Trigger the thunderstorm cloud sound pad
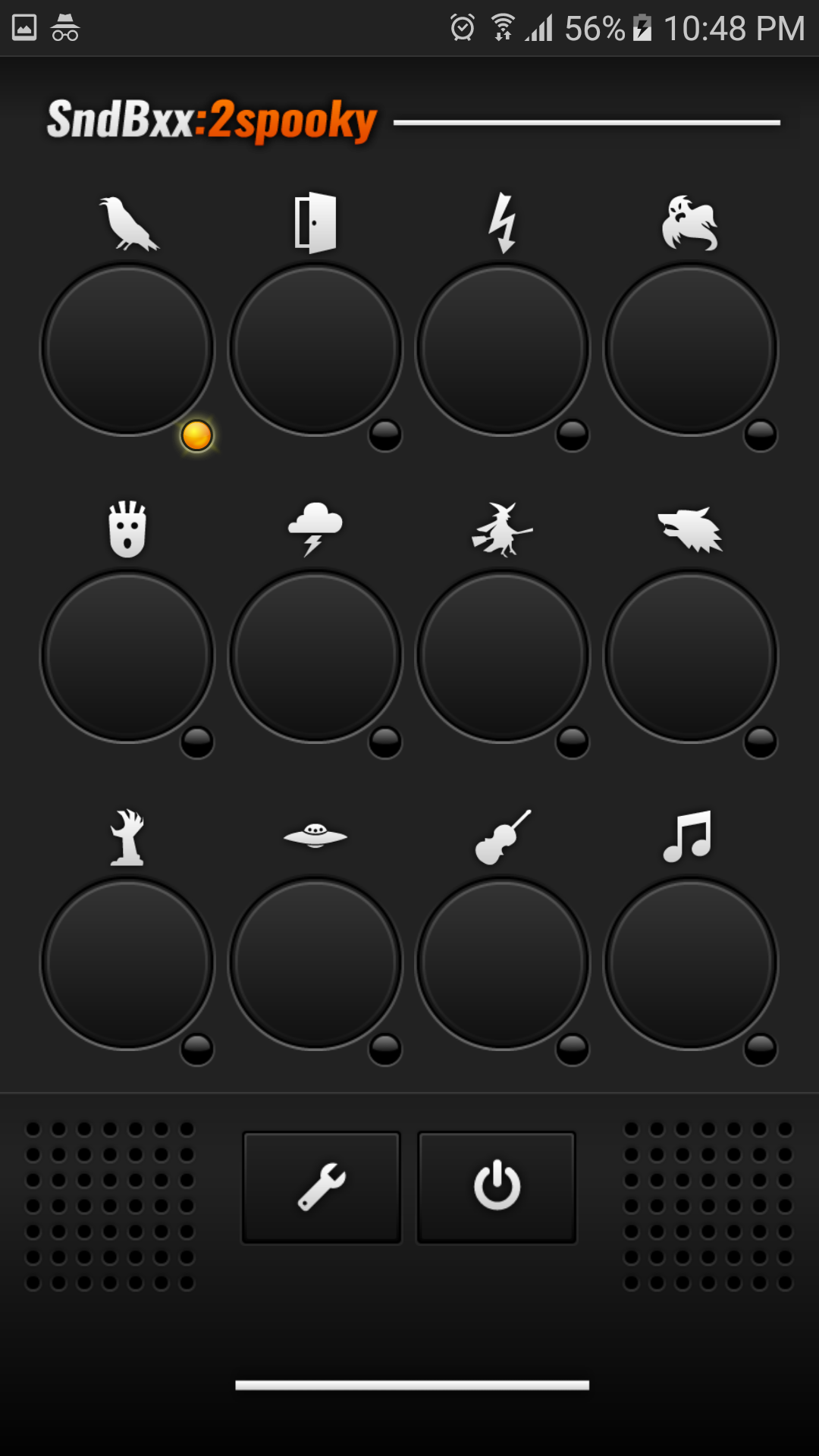 point(315,656)
